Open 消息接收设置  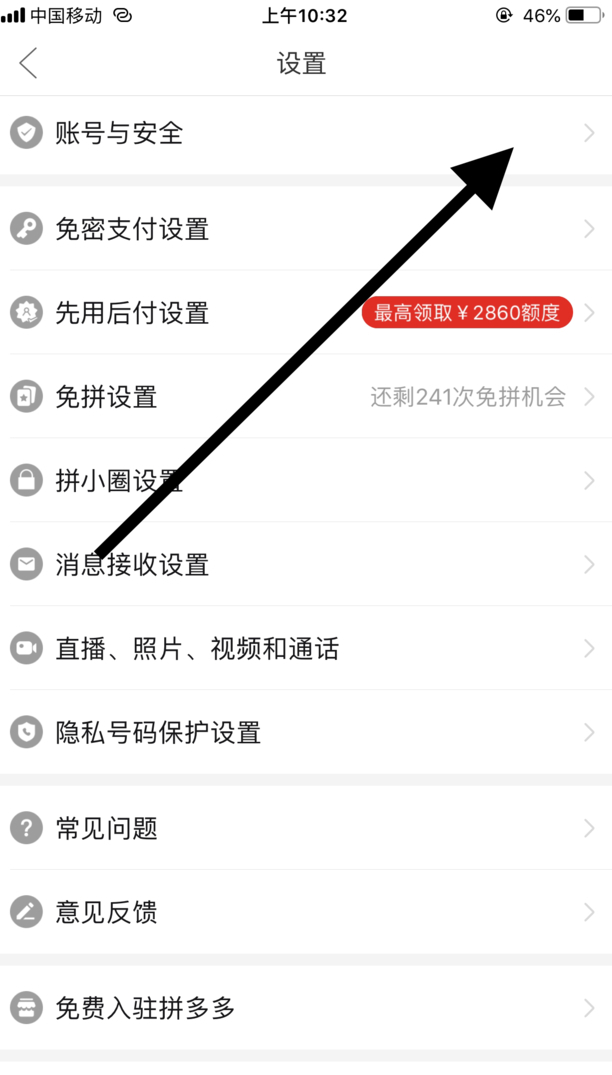click(x=306, y=564)
